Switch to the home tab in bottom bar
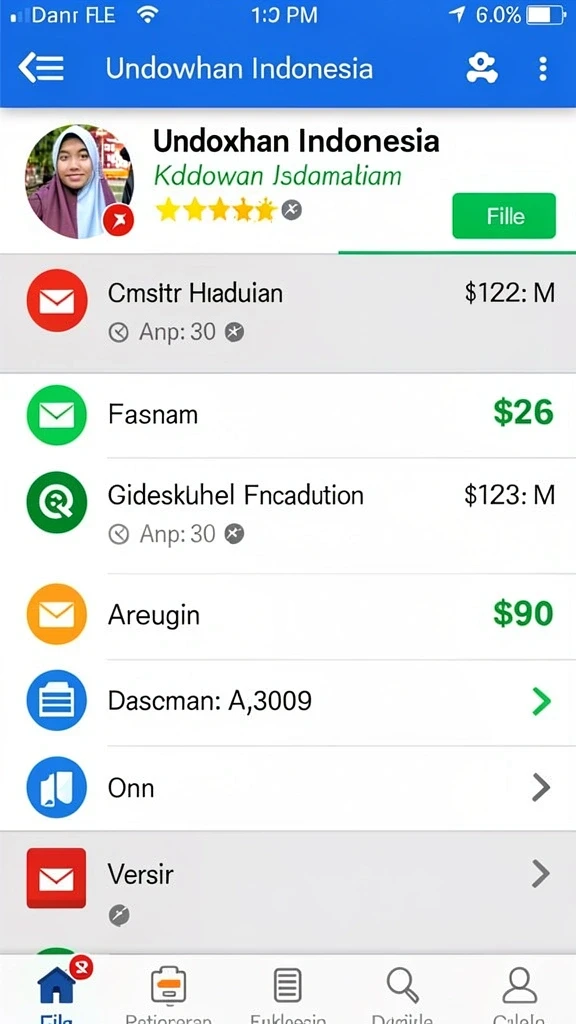Screen dimensions: 576x1024 [57, 989]
